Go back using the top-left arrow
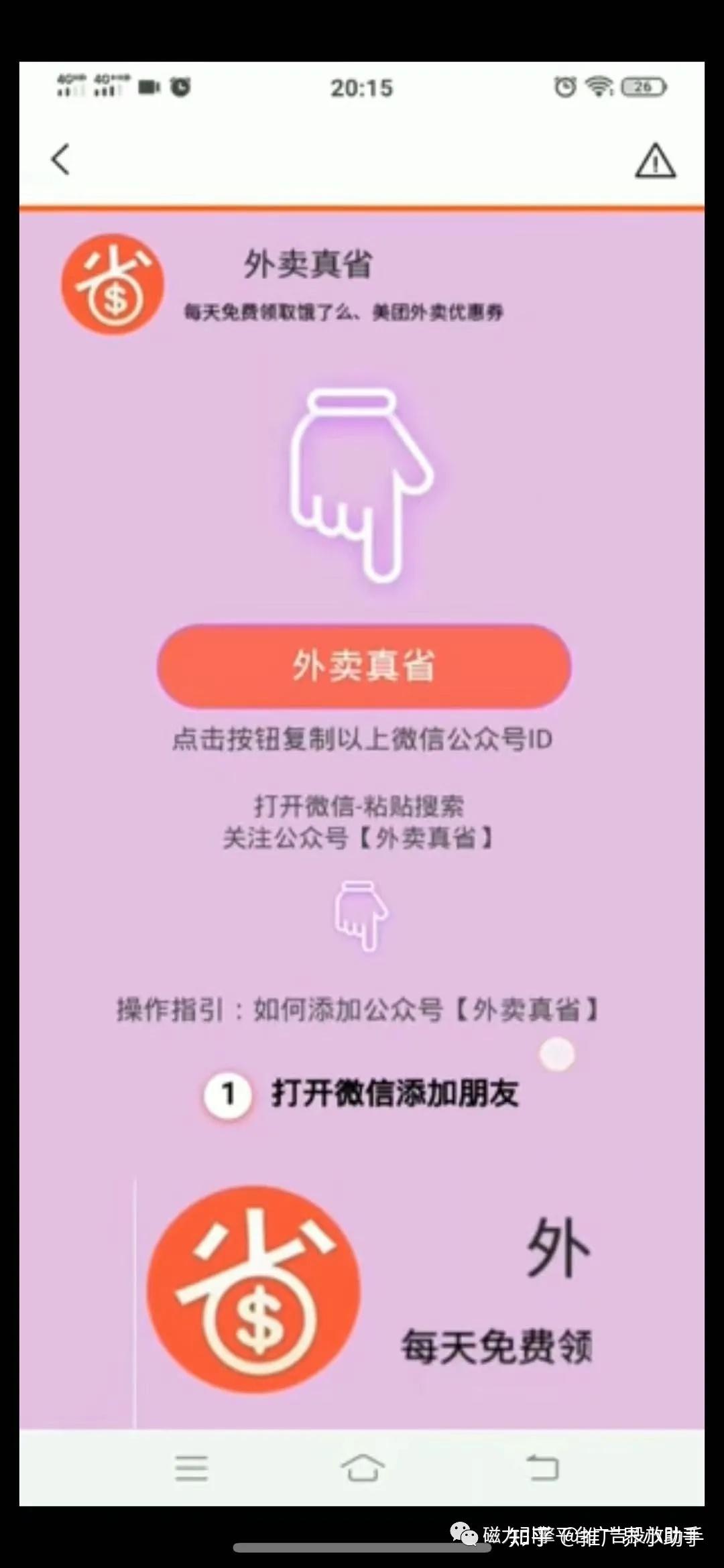The height and width of the screenshot is (1568, 724). click(60, 160)
